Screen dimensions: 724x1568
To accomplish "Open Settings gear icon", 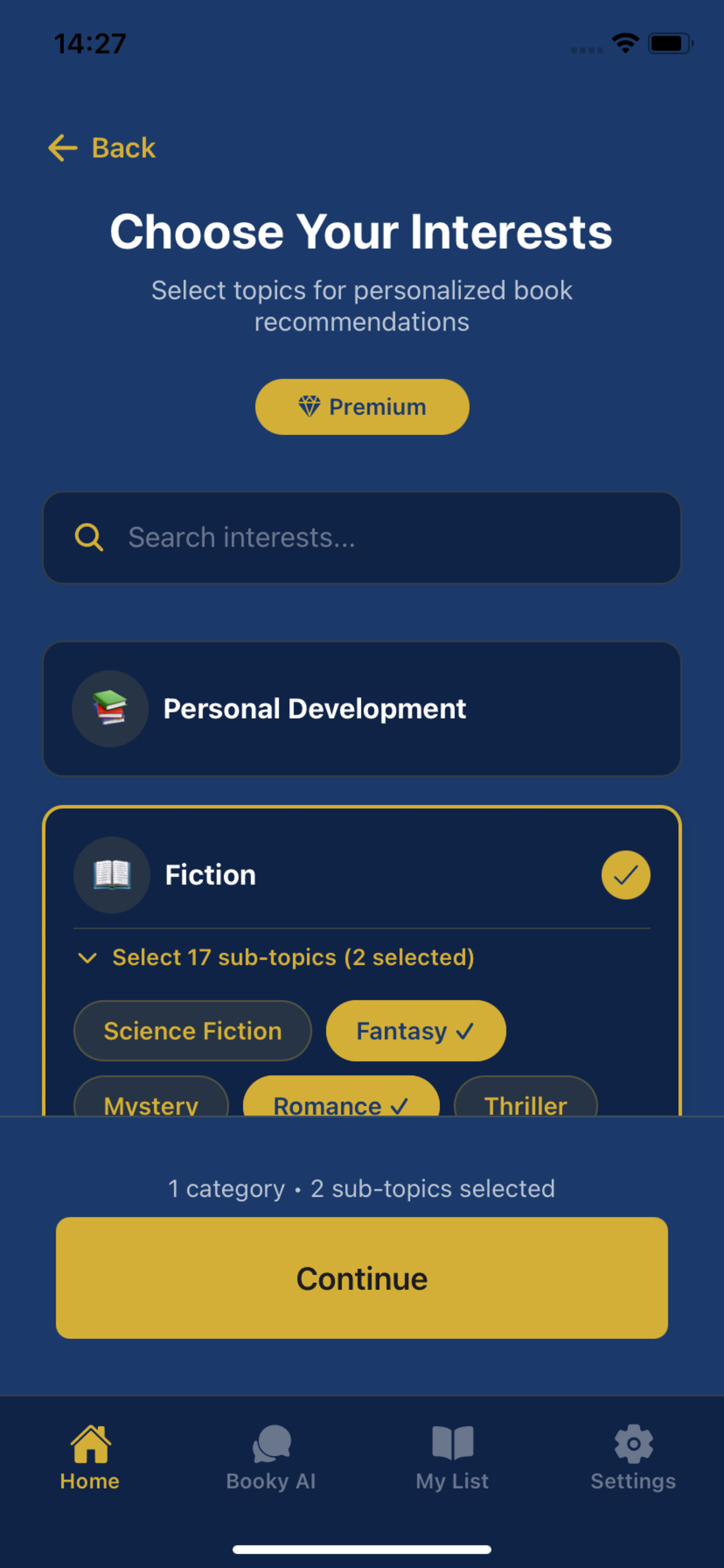I will pos(632,1443).
